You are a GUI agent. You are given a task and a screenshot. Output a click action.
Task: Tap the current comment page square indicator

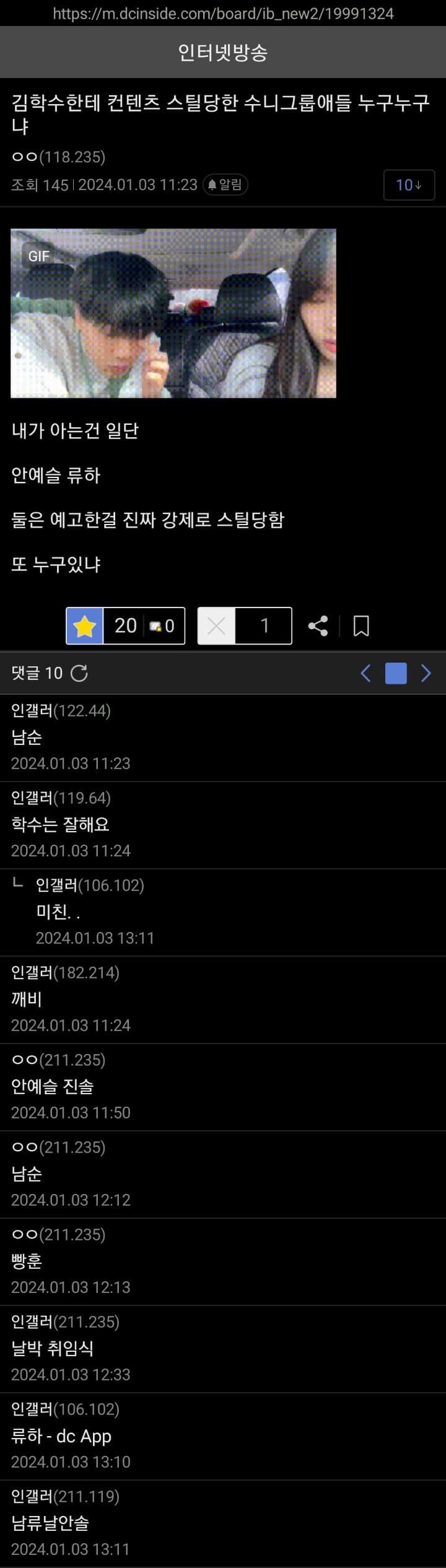(x=396, y=673)
